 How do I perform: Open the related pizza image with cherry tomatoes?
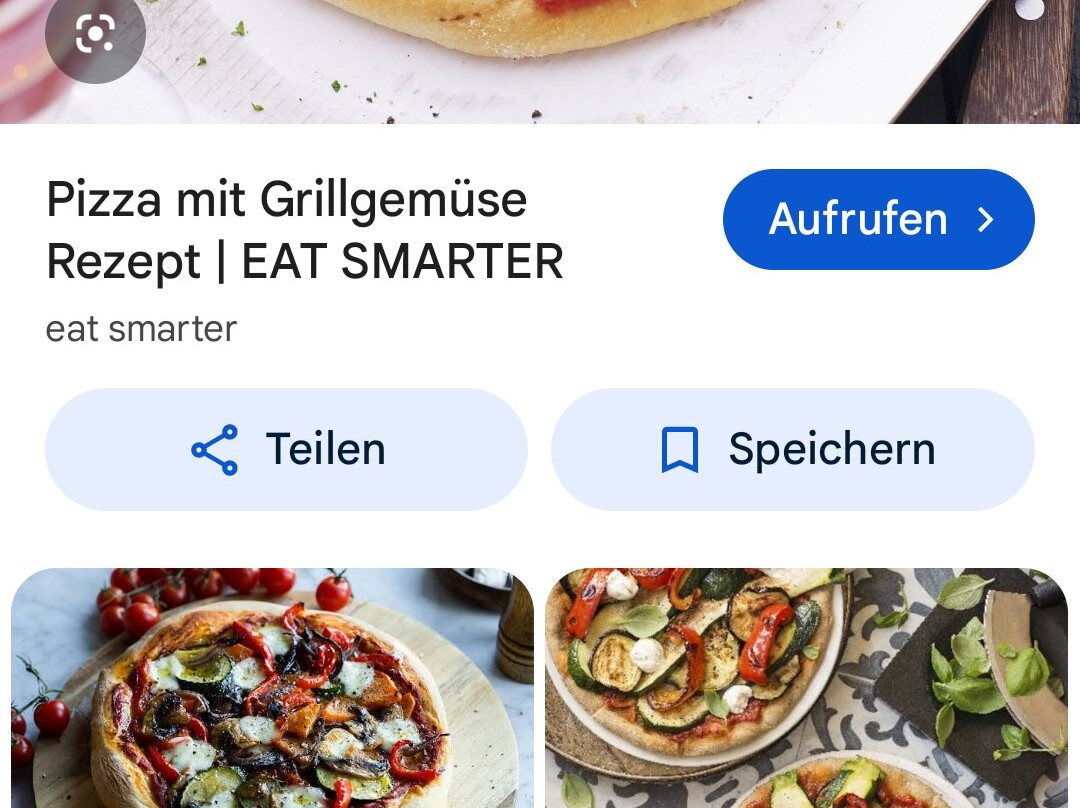click(x=272, y=688)
